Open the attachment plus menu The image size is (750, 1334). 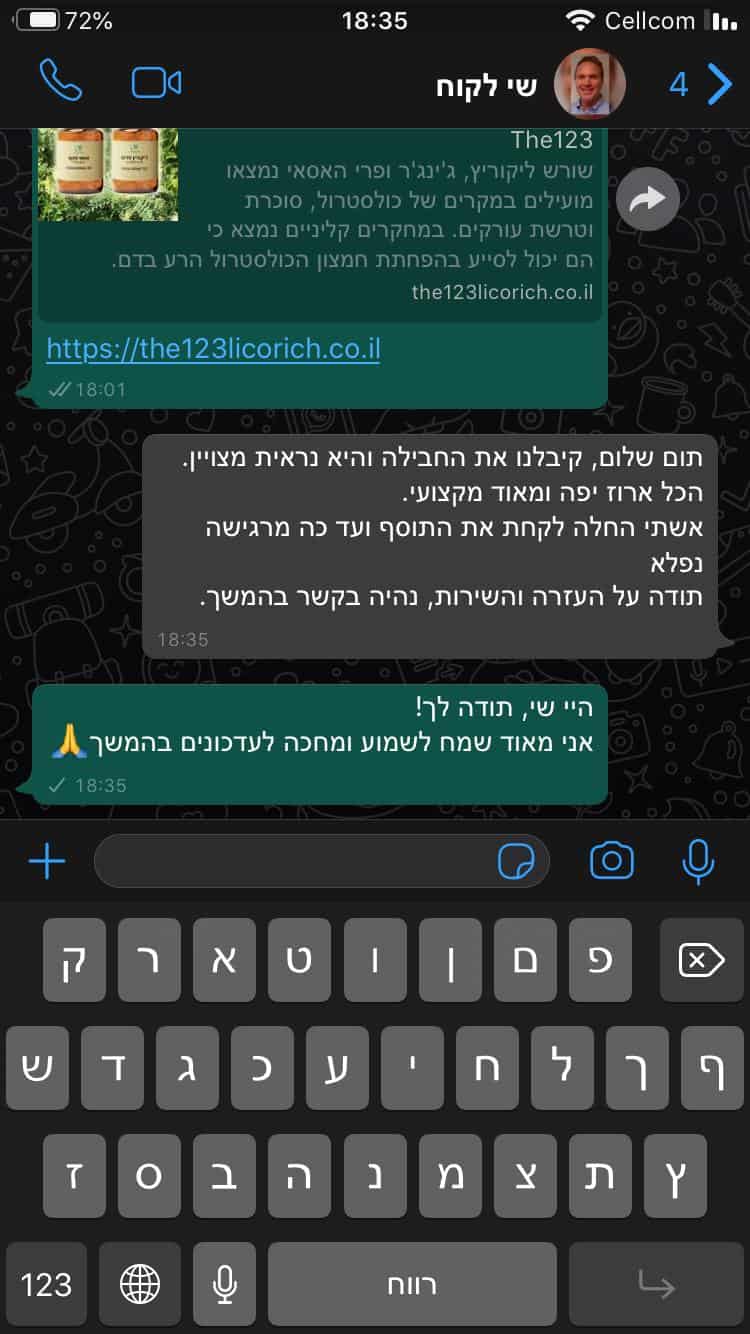(47, 861)
